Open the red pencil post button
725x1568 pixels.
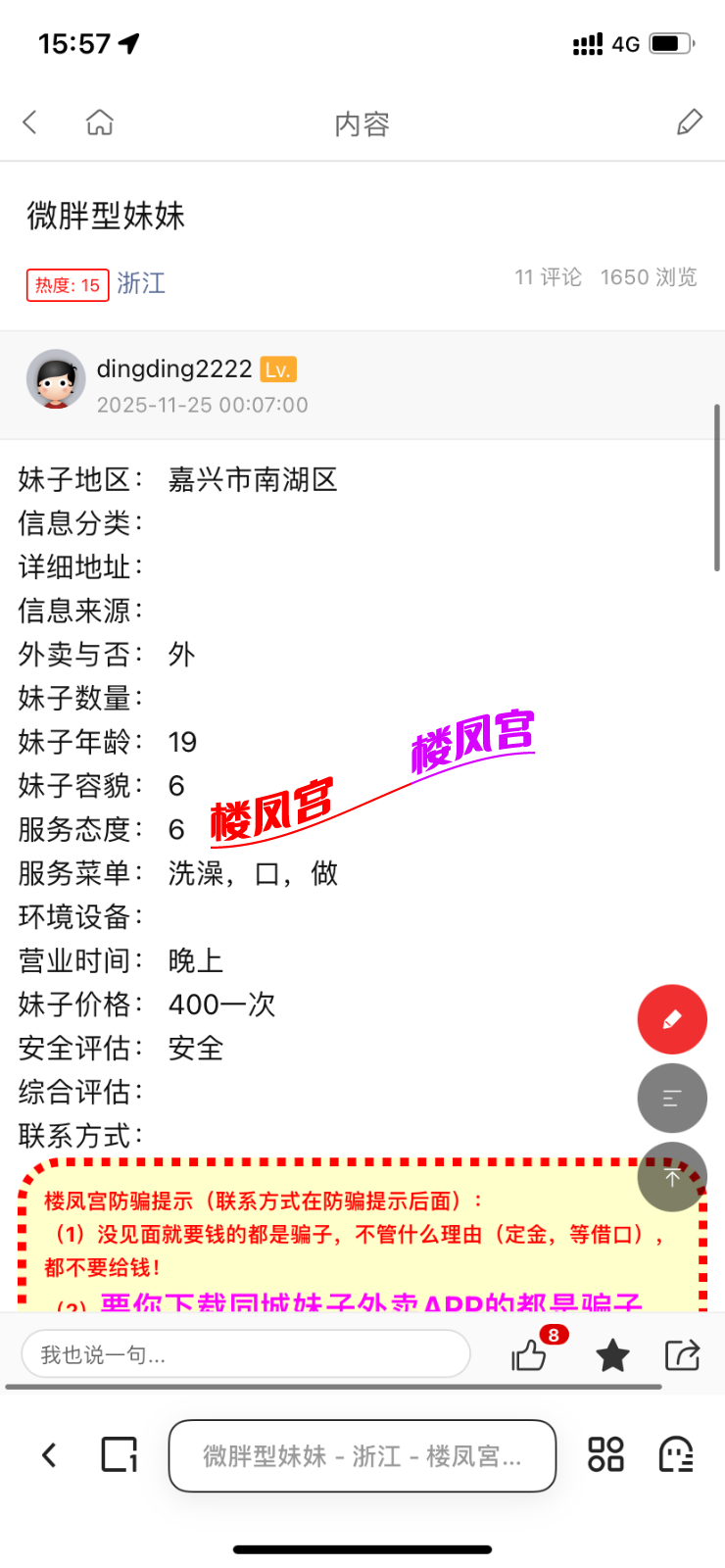(x=672, y=1019)
